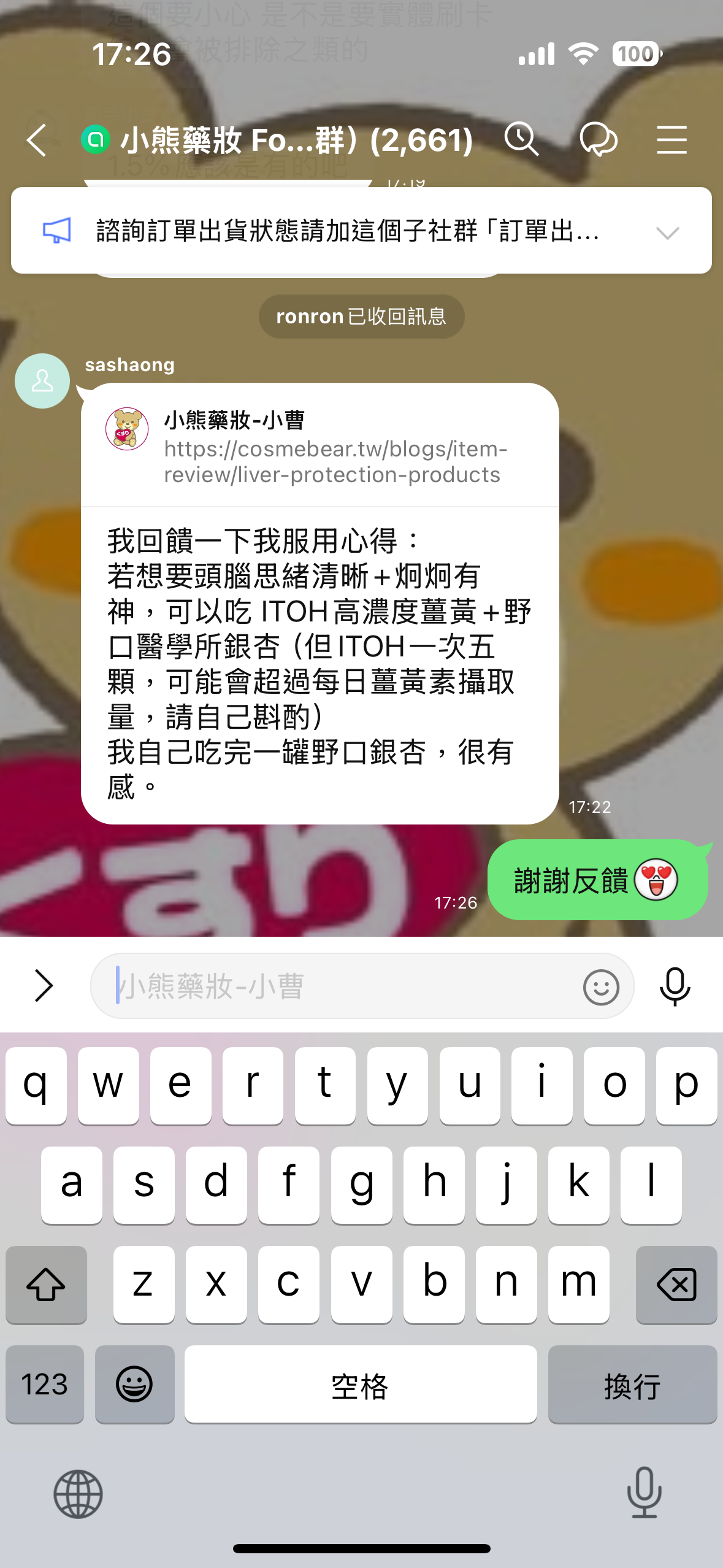The height and width of the screenshot is (1568, 723).
Task: Open the cosmebear.tw liver-protection link
Action: click(x=334, y=462)
